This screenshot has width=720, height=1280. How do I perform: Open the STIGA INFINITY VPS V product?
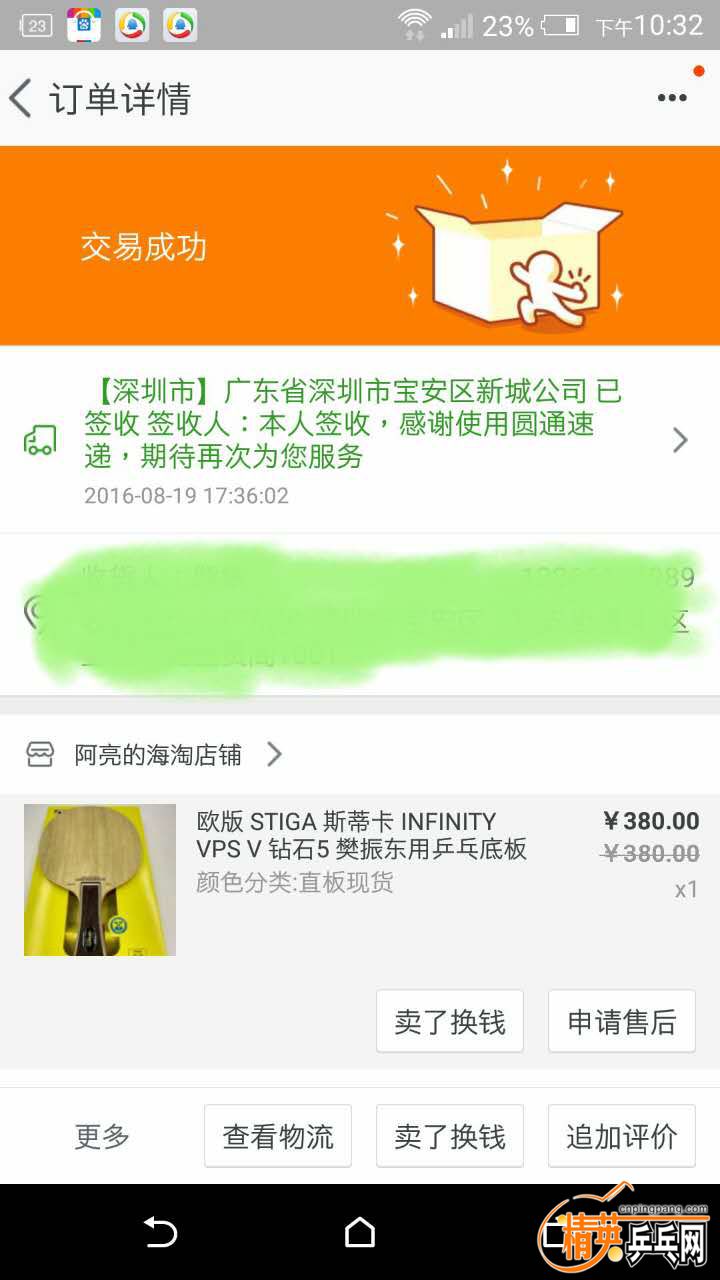[x=360, y=836]
